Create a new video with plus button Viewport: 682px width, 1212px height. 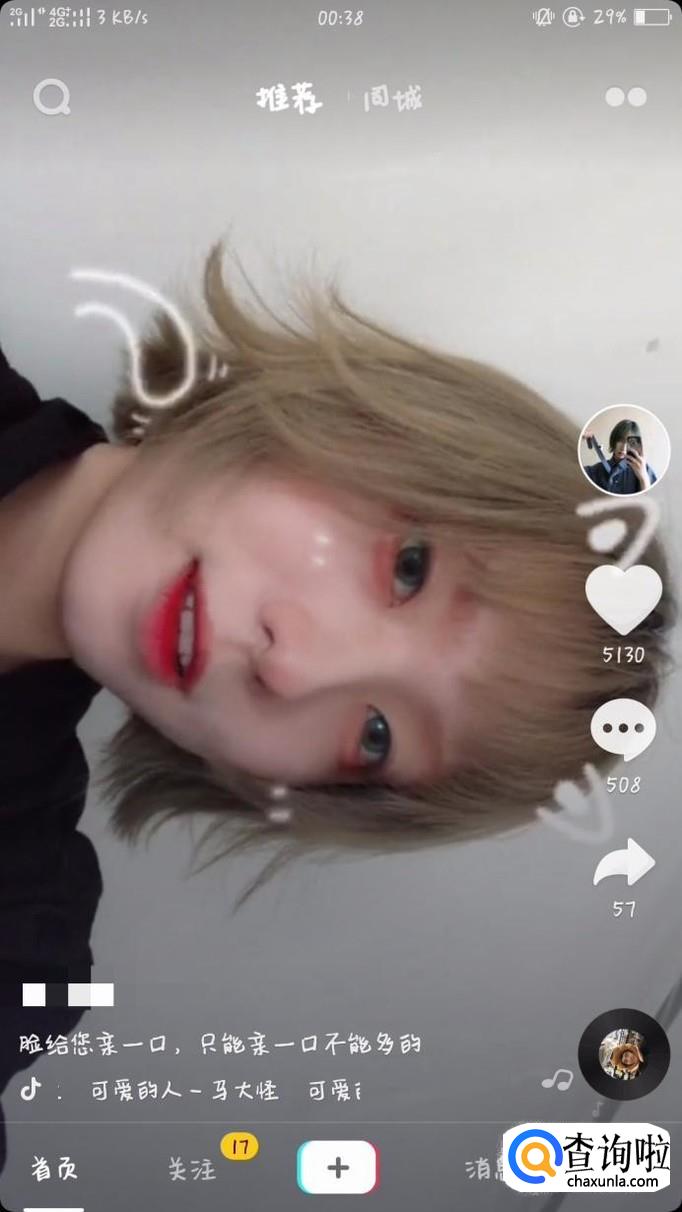click(337, 1167)
